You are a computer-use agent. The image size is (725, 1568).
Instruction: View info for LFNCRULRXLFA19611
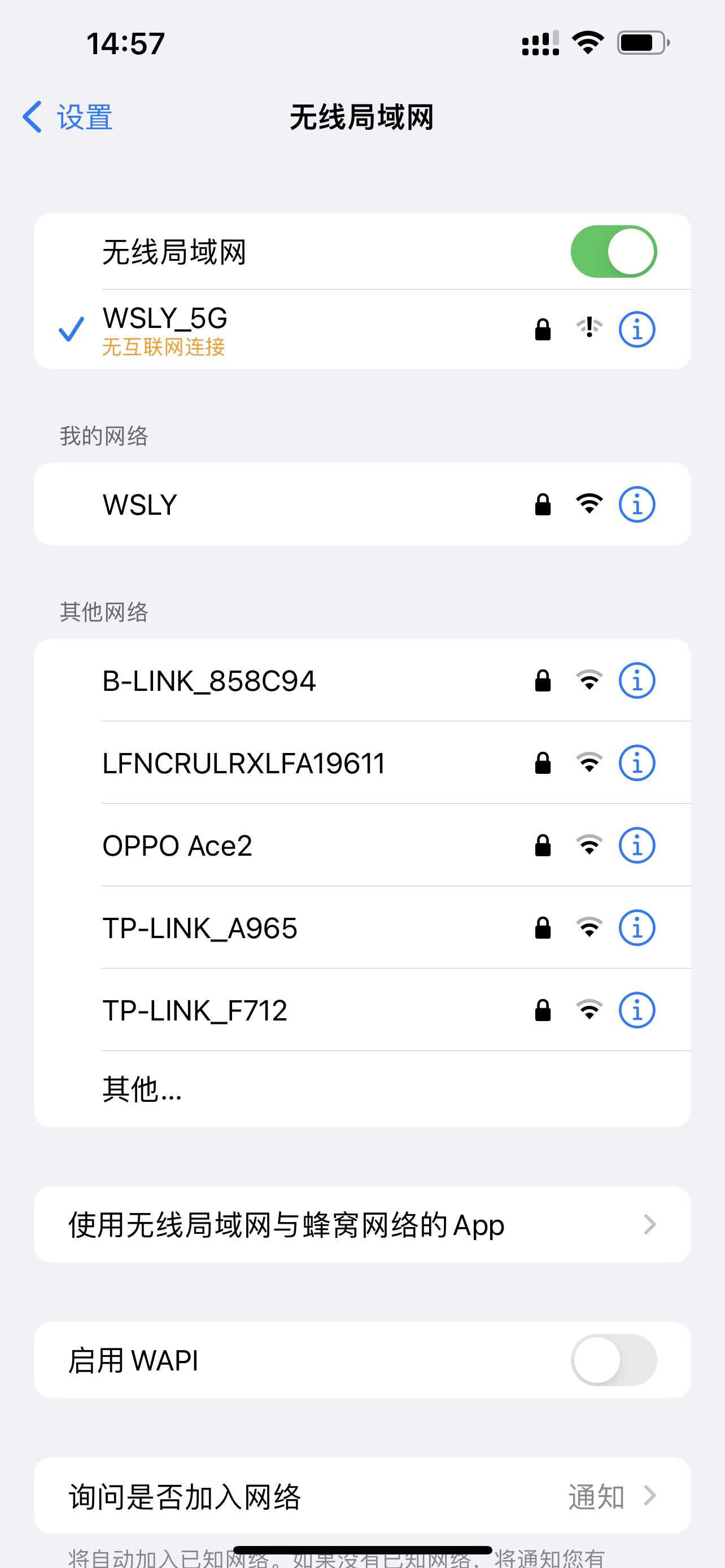(x=637, y=763)
